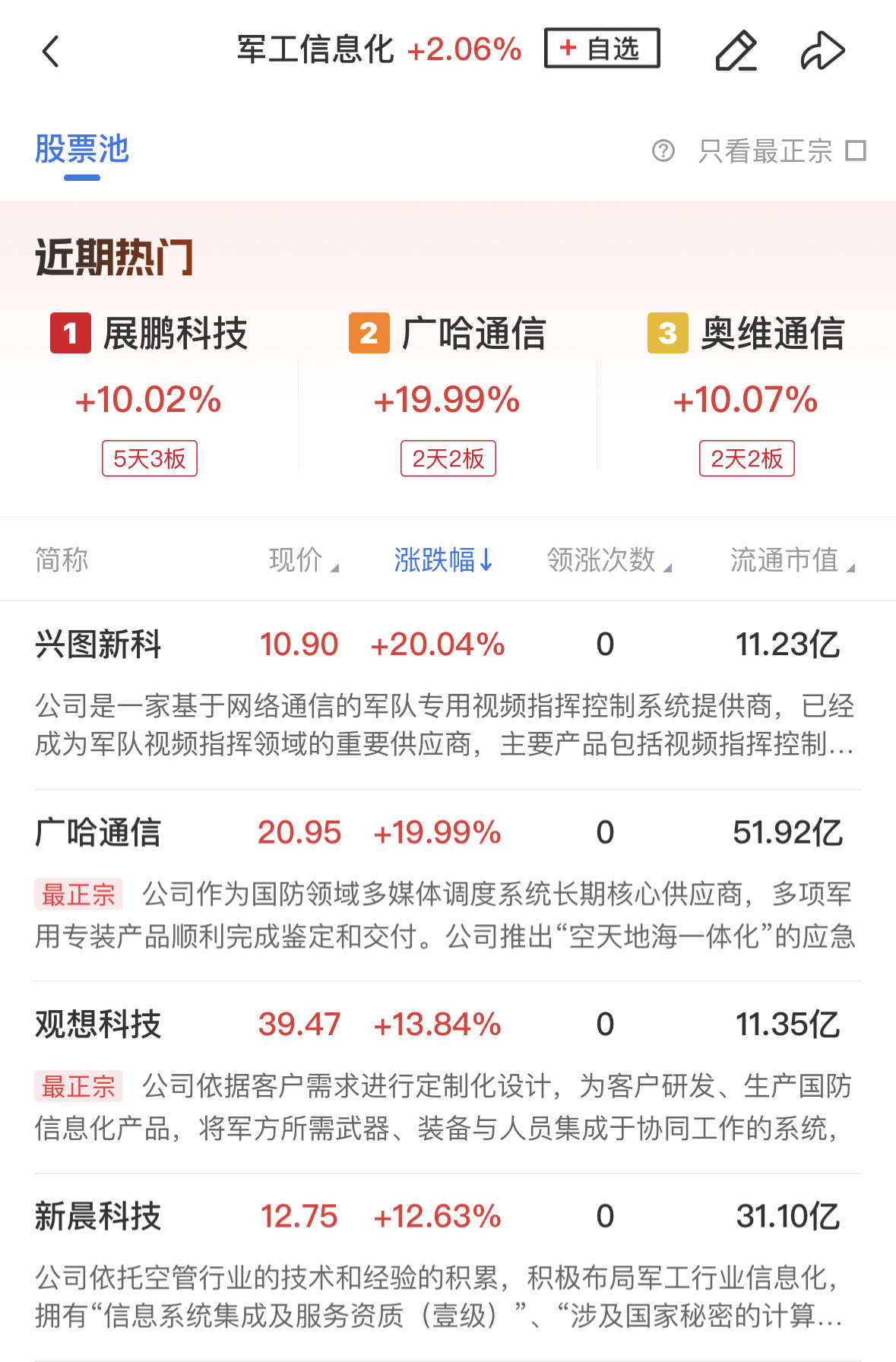The width and height of the screenshot is (896, 1362).
Task: Open hot stock 展鹏科技 card
Action: coord(149,394)
